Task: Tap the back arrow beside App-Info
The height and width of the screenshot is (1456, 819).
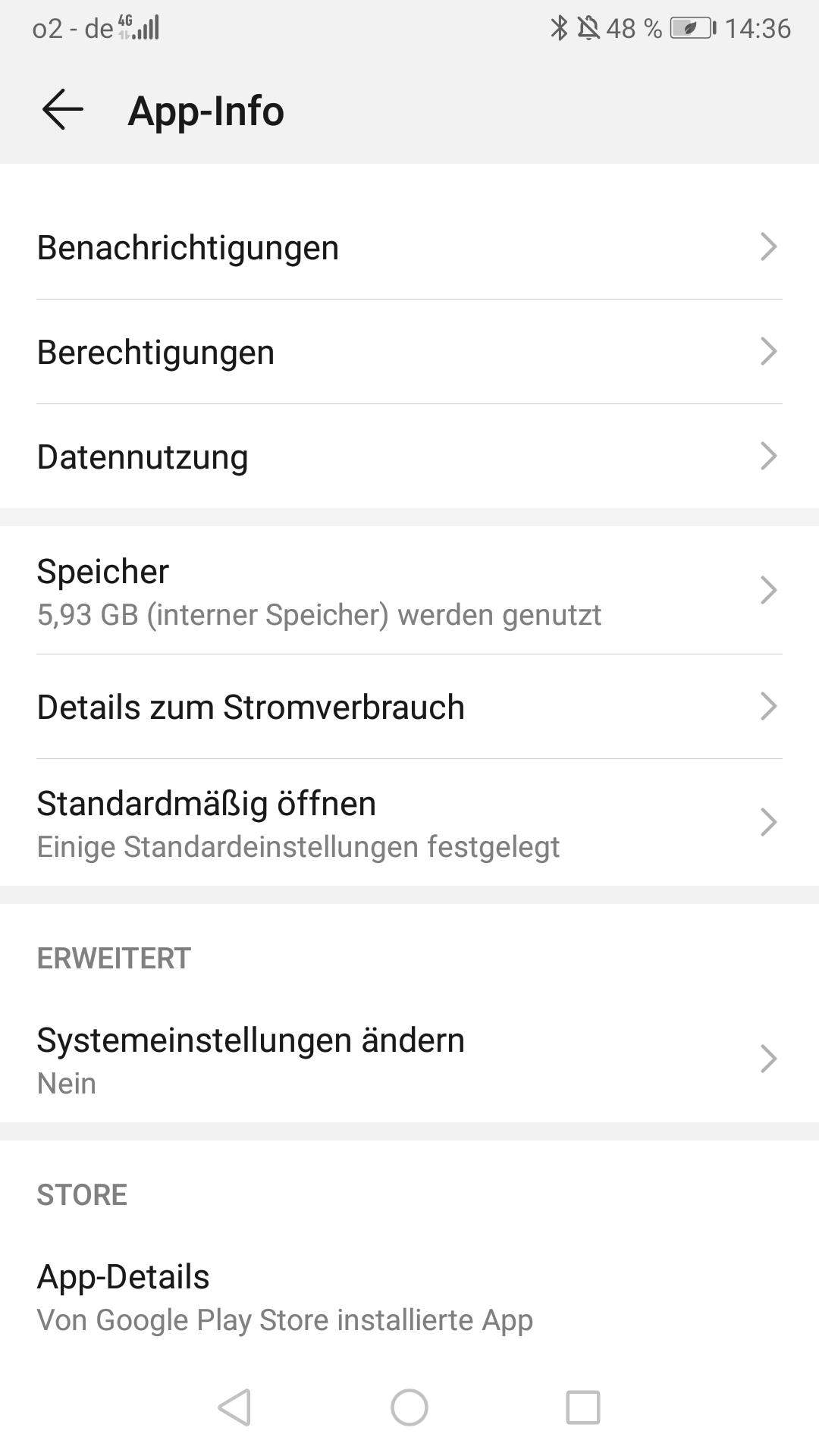Action: [61, 110]
